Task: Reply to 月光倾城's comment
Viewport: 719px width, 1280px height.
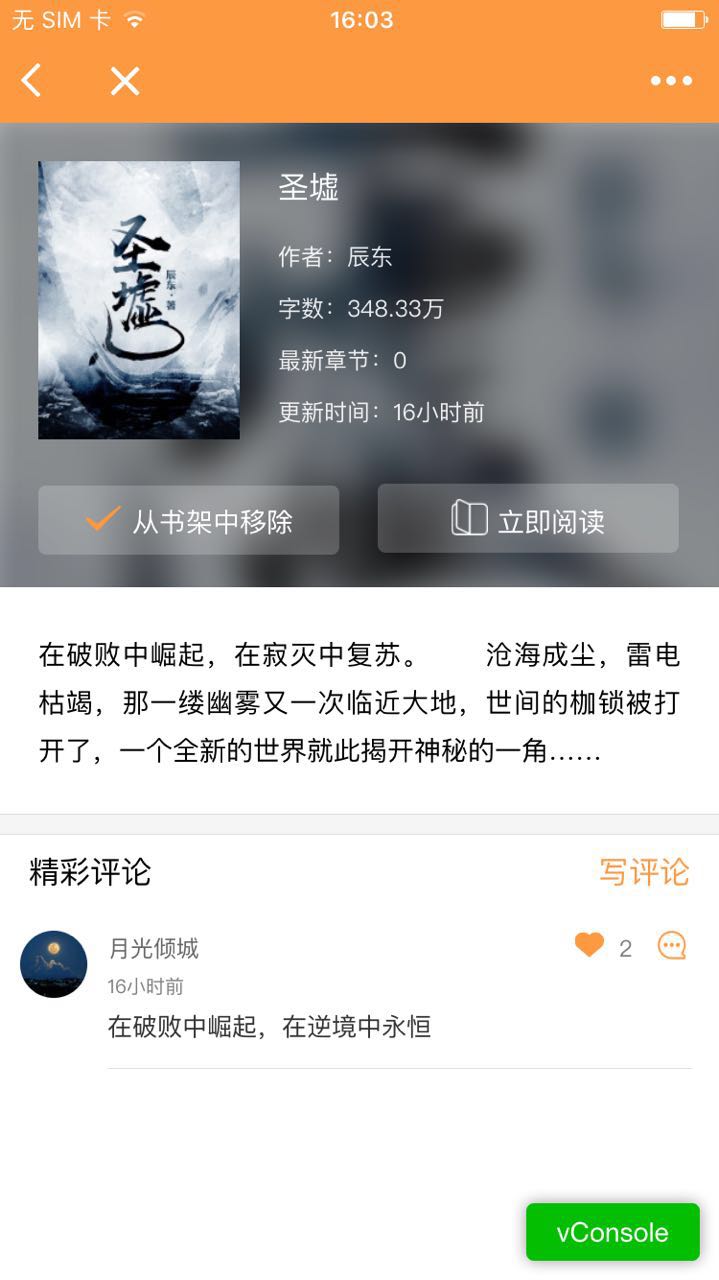Action: click(672, 945)
